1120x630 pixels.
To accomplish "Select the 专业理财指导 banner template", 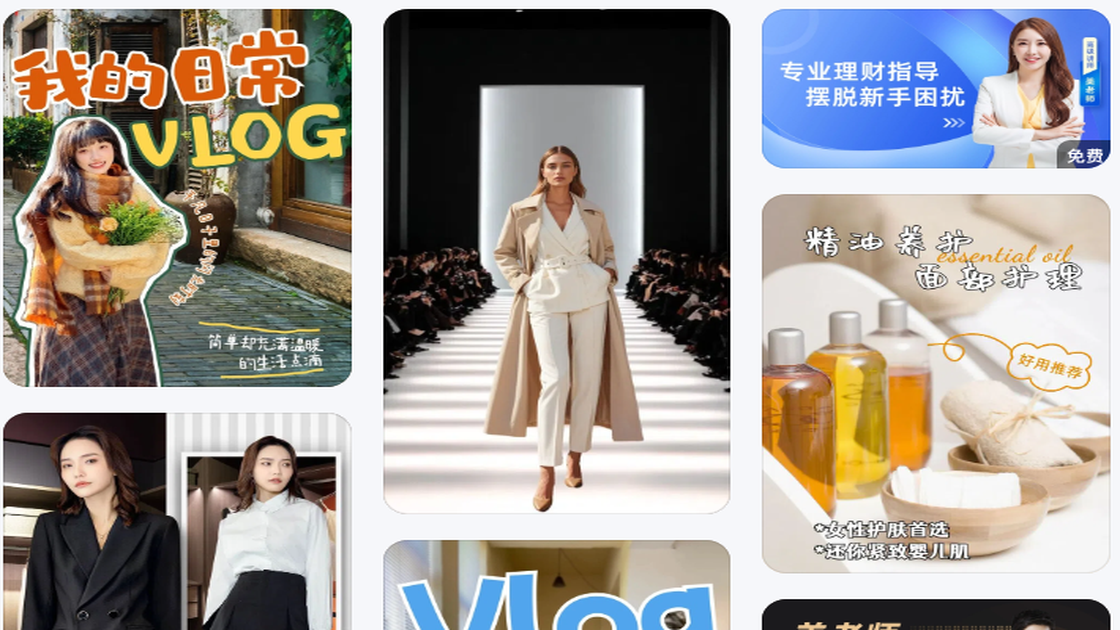I will click(x=935, y=89).
